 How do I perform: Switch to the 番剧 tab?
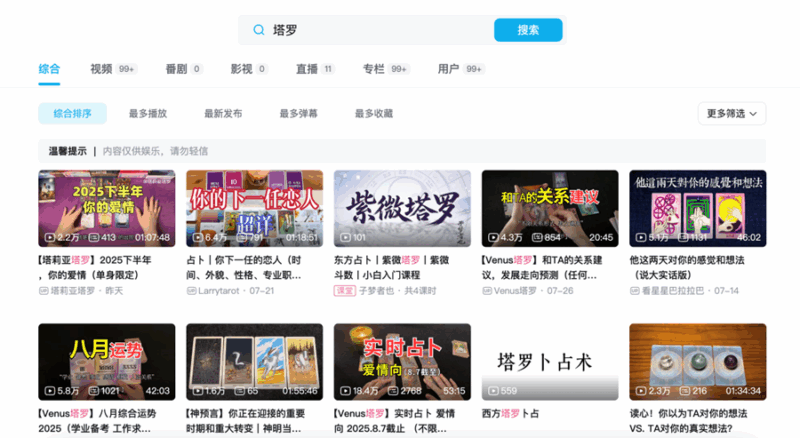coord(176,69)
